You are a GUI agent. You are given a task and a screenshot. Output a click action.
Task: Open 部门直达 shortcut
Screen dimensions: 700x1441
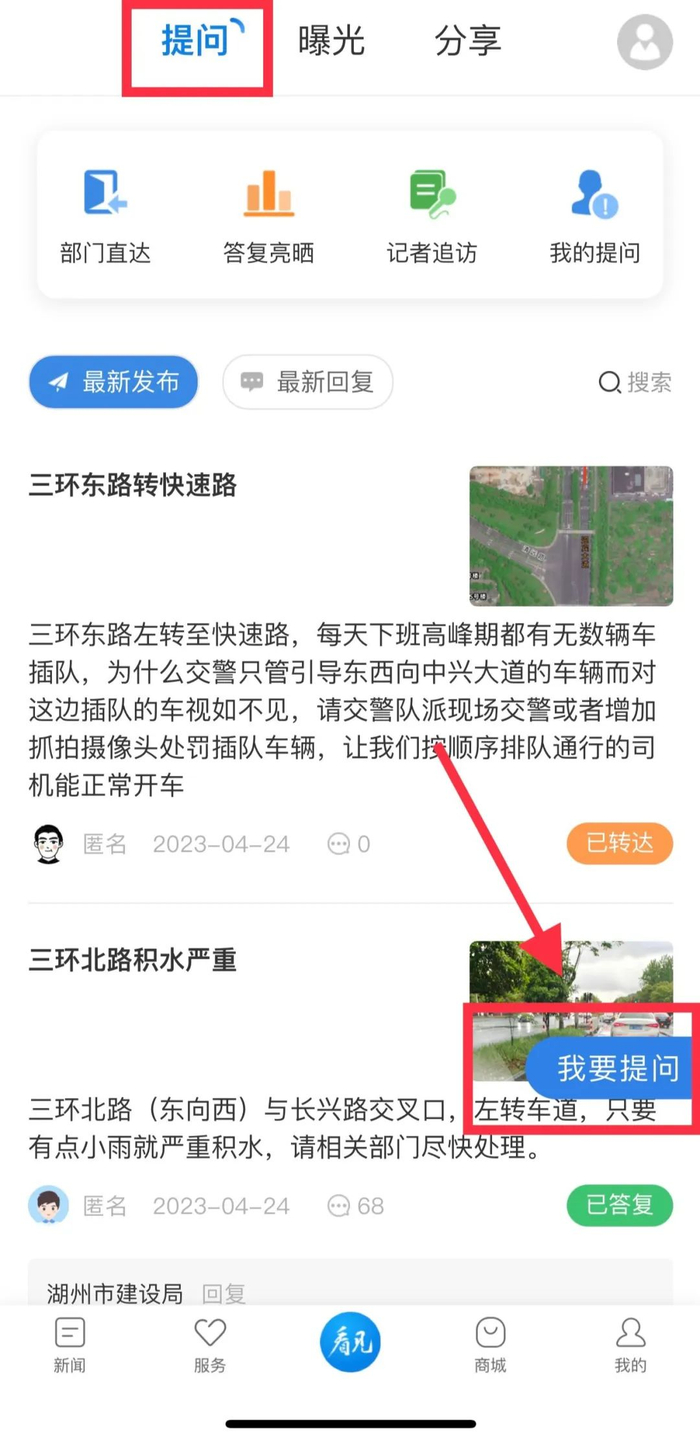[x=105, y=216]
